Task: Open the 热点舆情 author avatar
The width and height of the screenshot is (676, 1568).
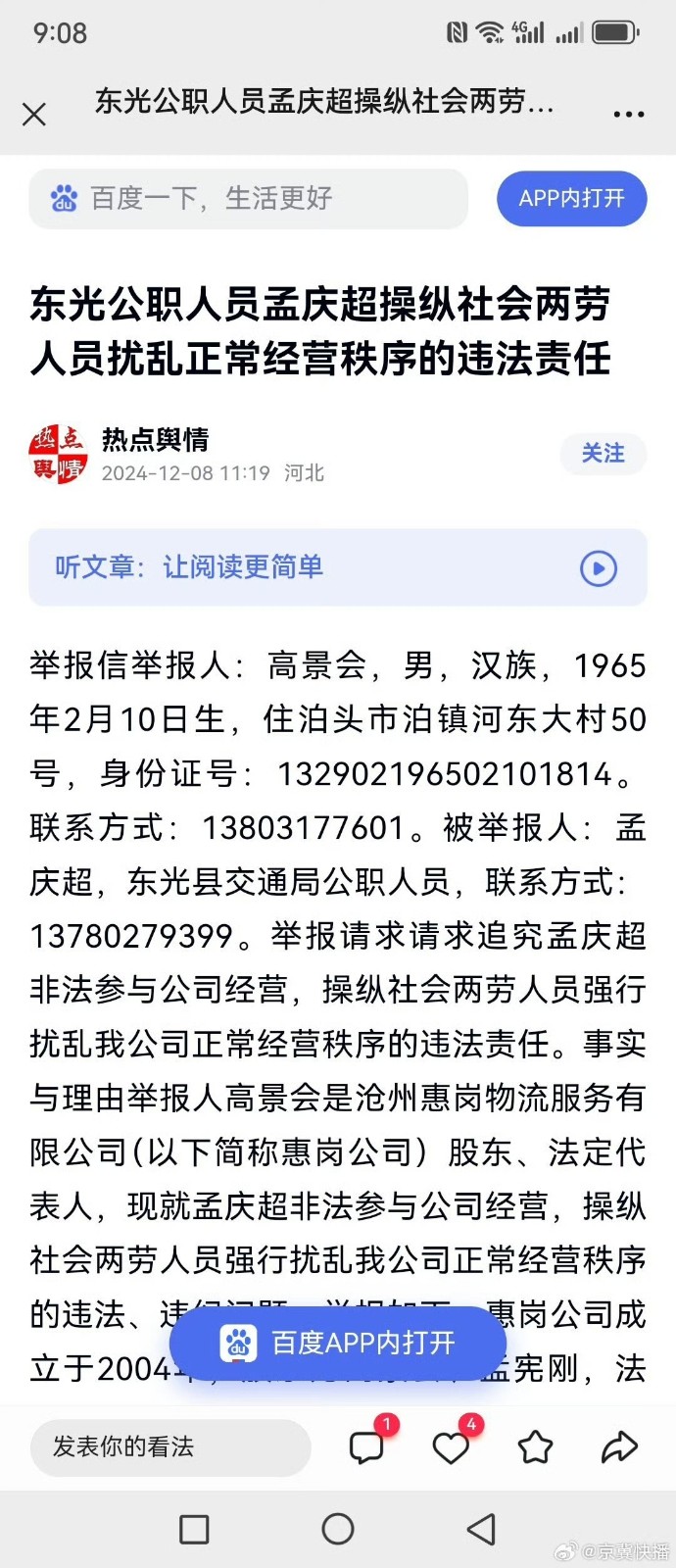Action: click(59, 455)
